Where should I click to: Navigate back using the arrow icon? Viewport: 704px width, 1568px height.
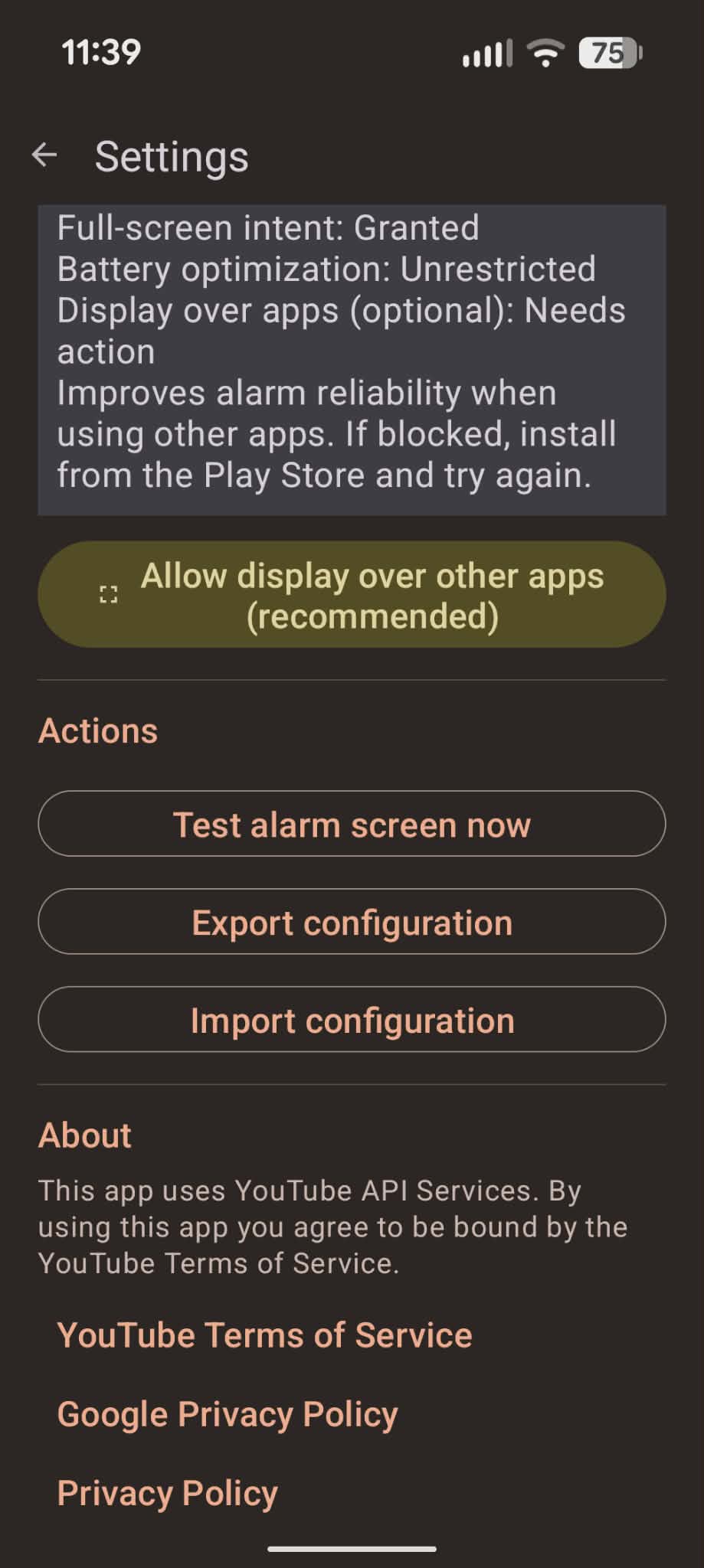45,155
